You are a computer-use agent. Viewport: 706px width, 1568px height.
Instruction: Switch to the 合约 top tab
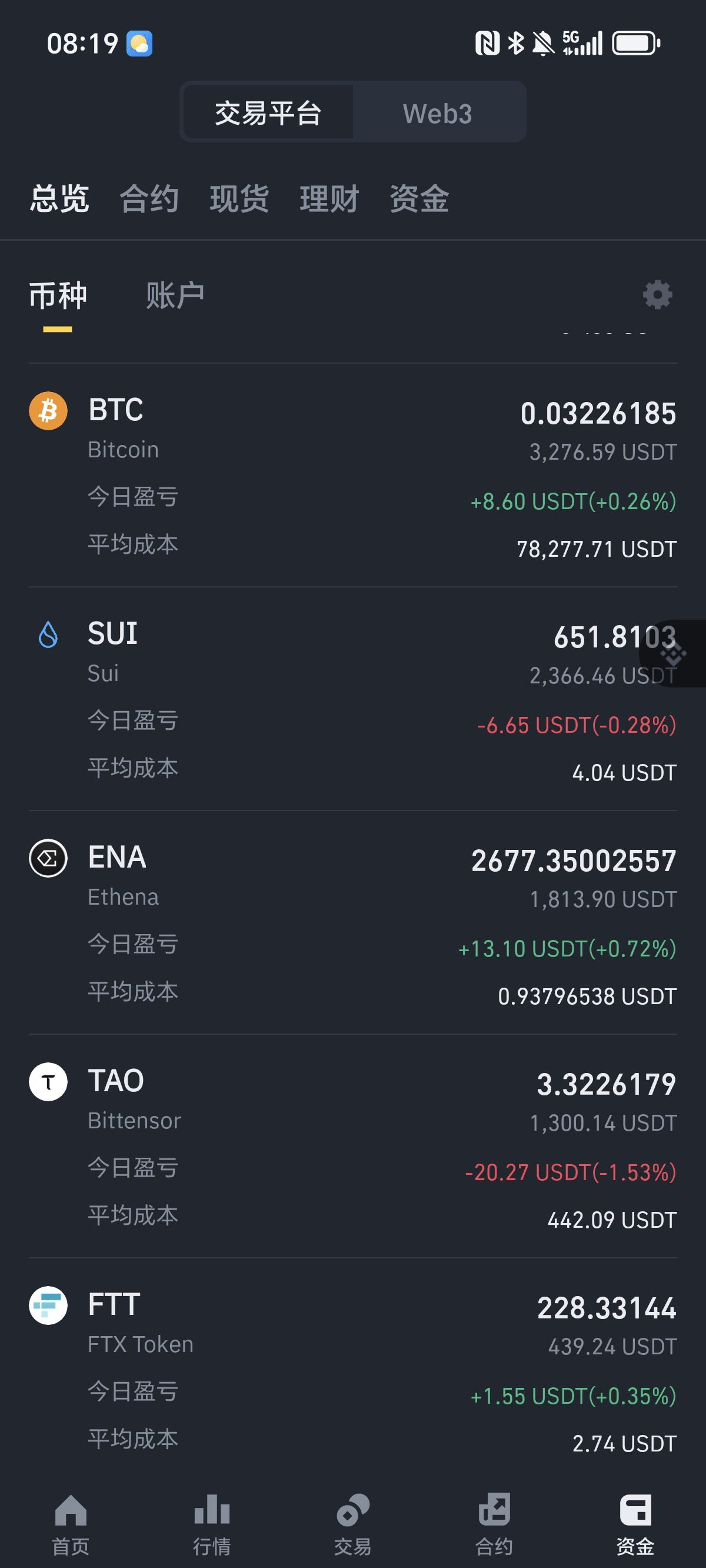149,198
